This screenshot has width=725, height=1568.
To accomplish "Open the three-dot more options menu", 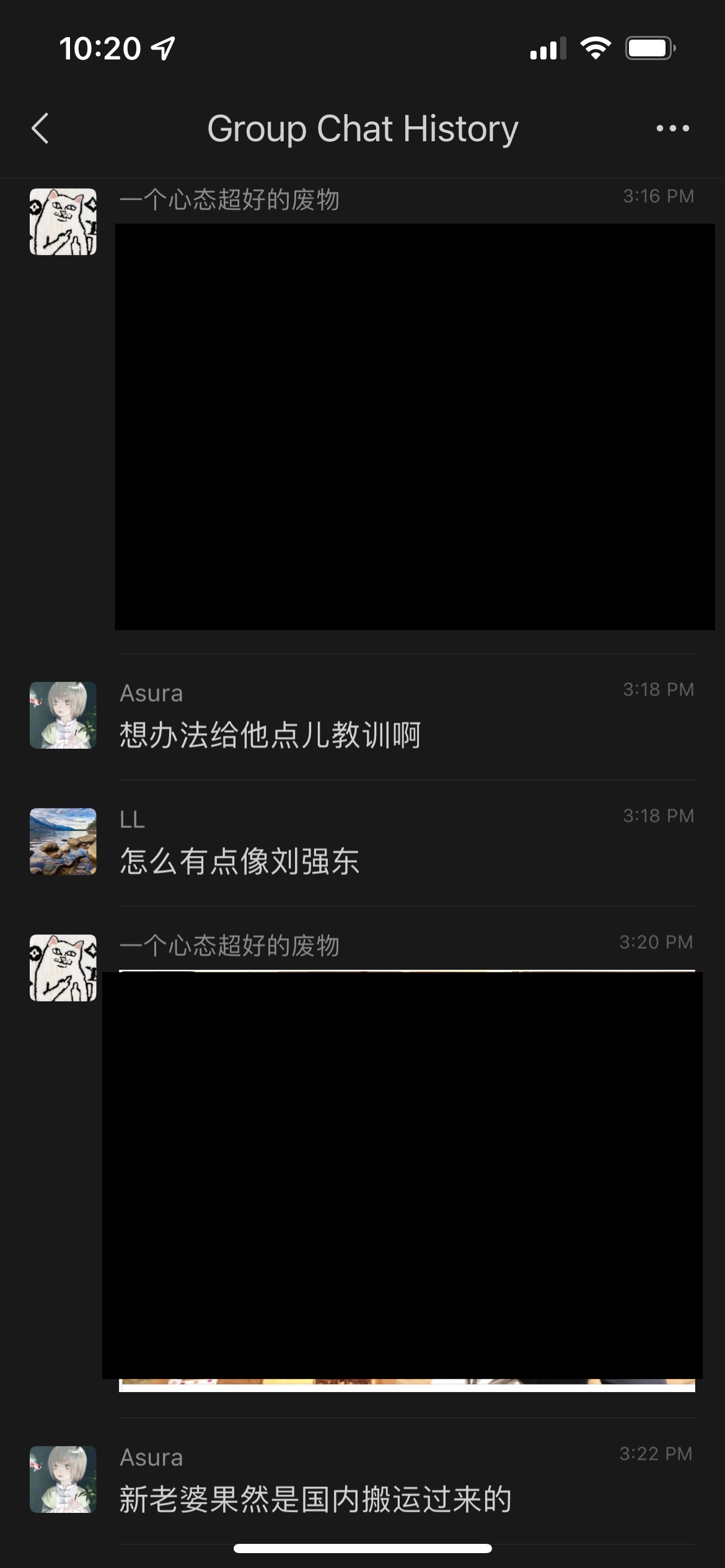I will (672, 129).
